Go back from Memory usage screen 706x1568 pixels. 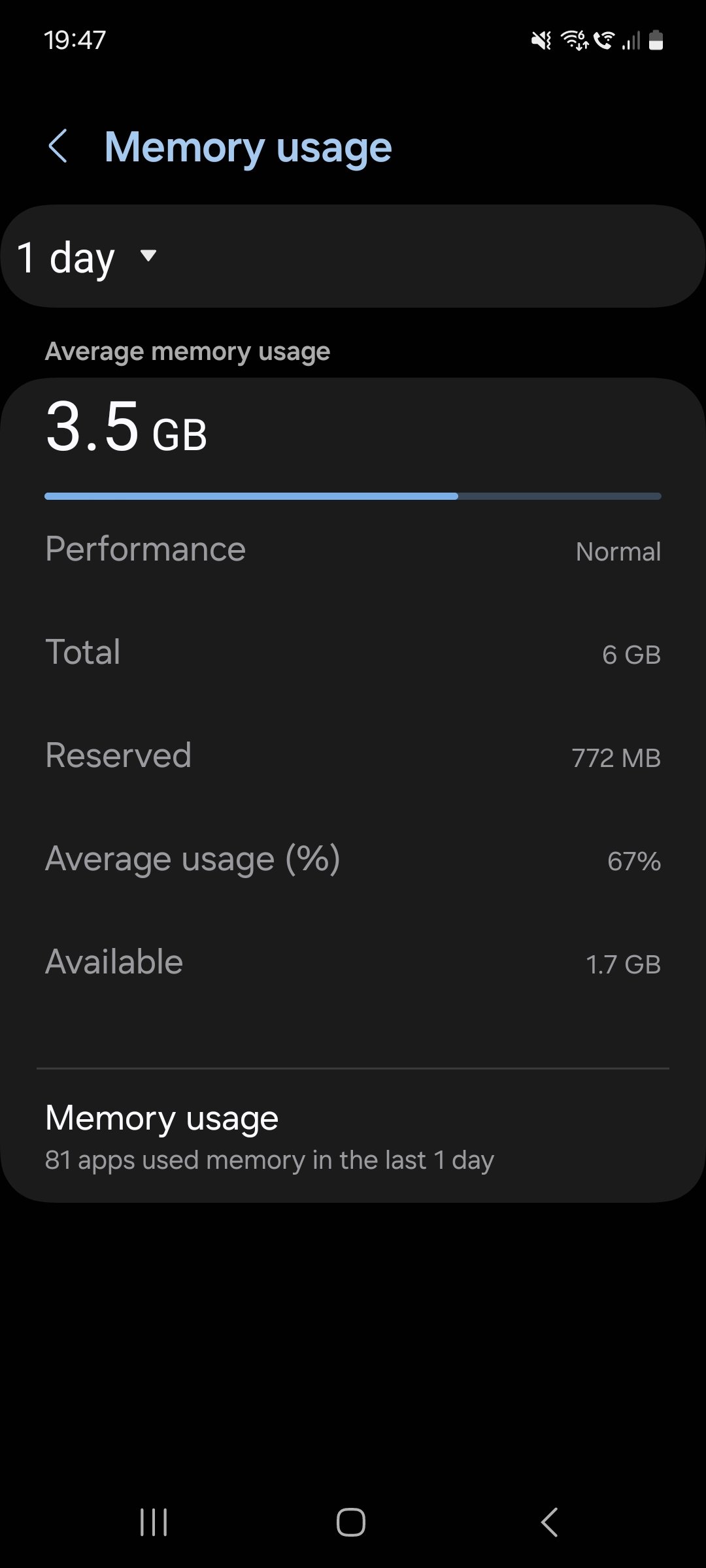click(59, 146)
